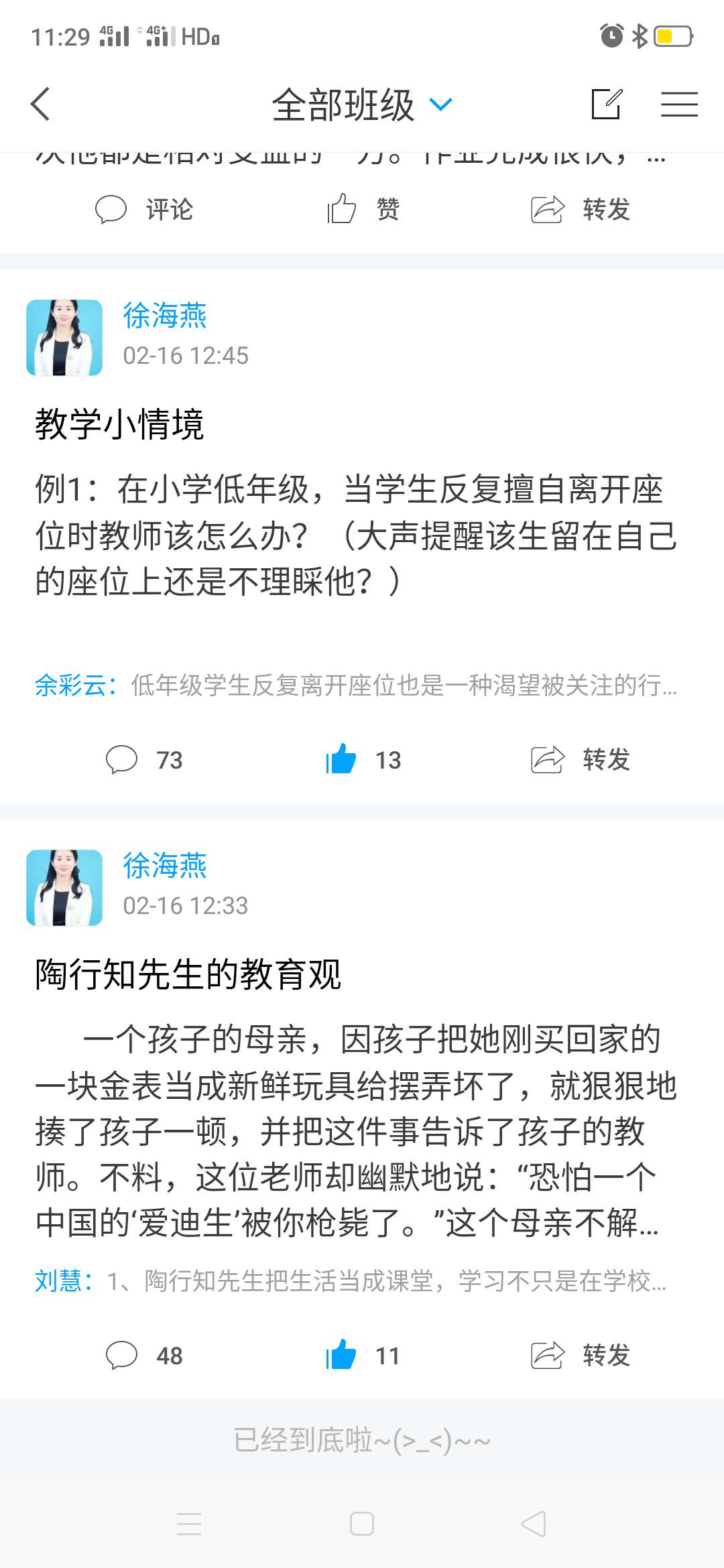Screen dimensions: 724x1568
Task: Open the 教学小情境 post
Action: (x=119, y=425)
